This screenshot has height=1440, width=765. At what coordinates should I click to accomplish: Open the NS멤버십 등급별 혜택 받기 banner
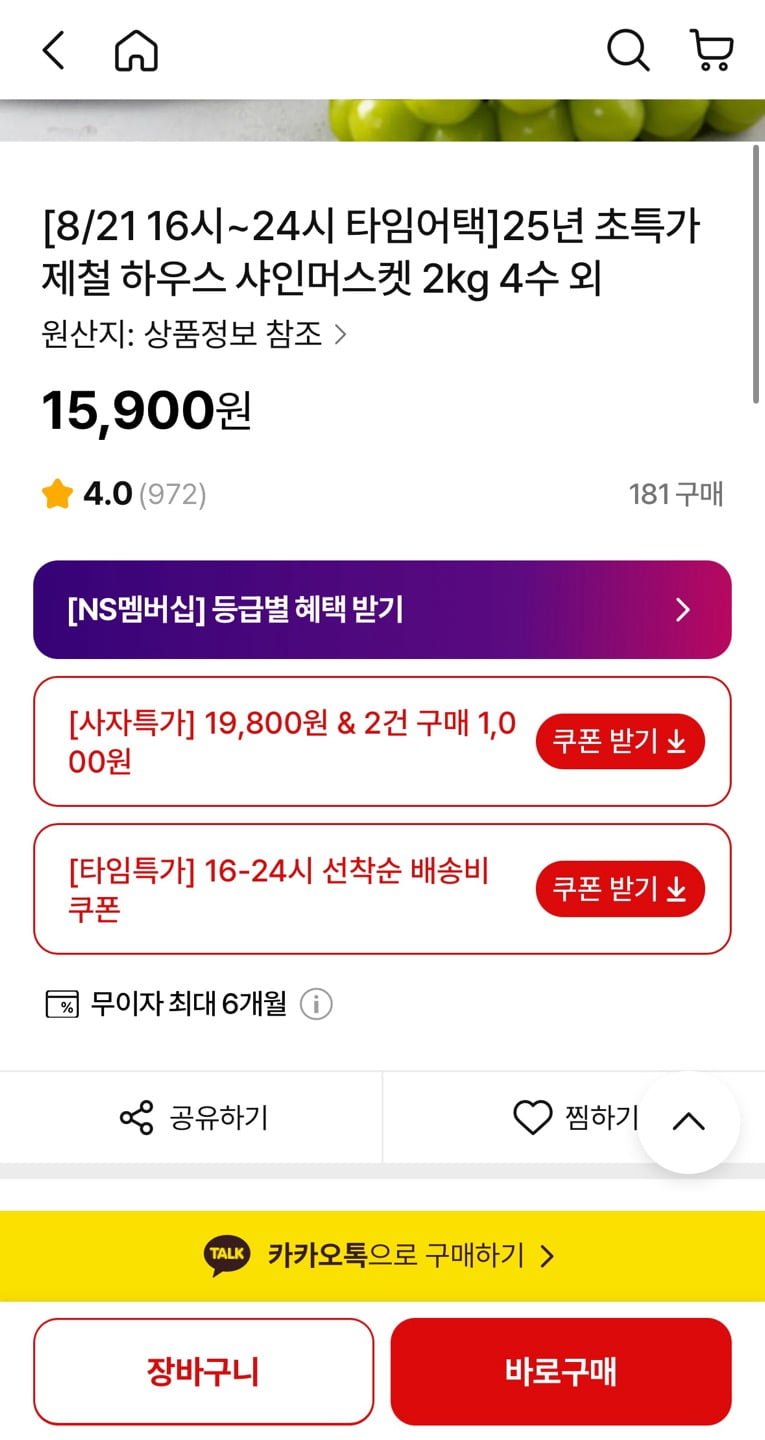coord(382,610)
